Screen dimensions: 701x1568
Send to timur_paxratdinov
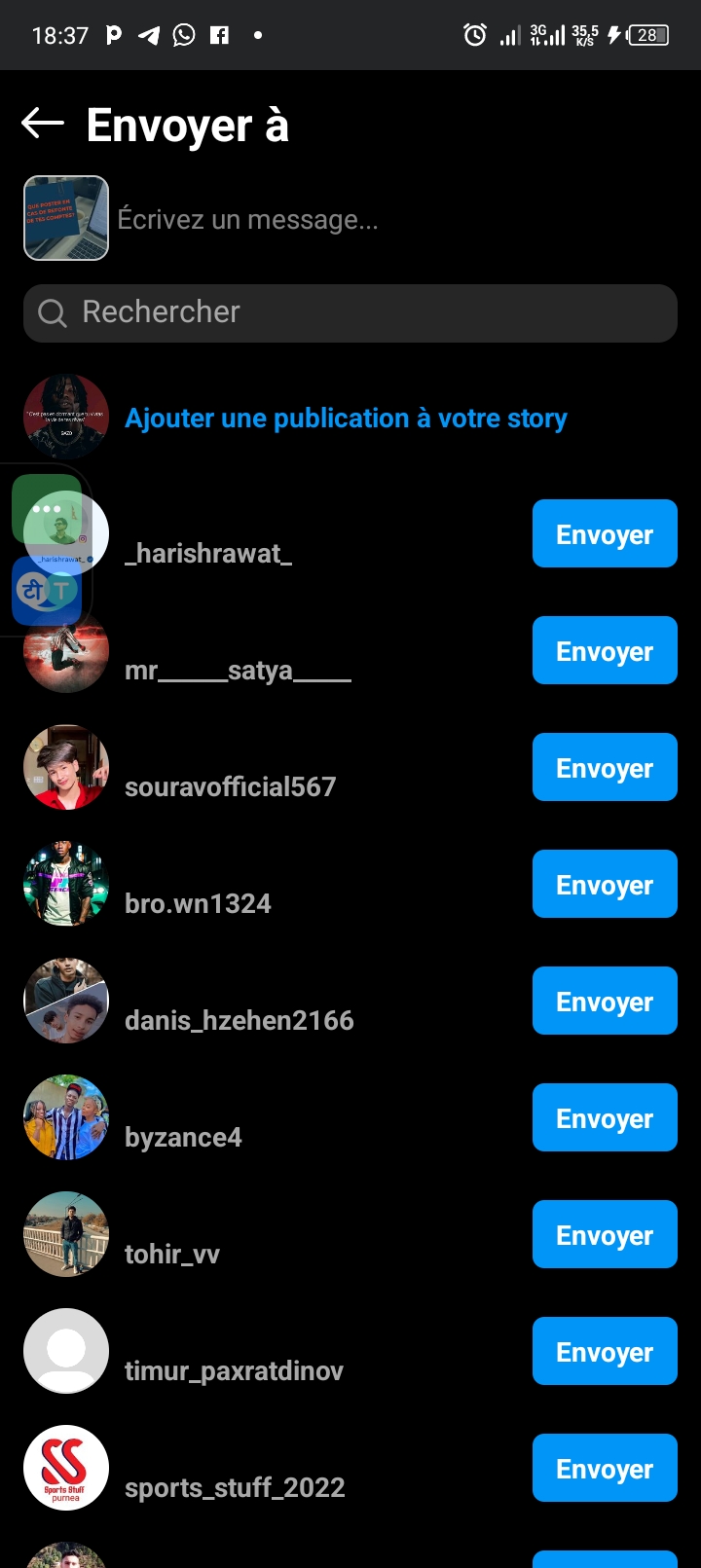(x=604, y=1351)
